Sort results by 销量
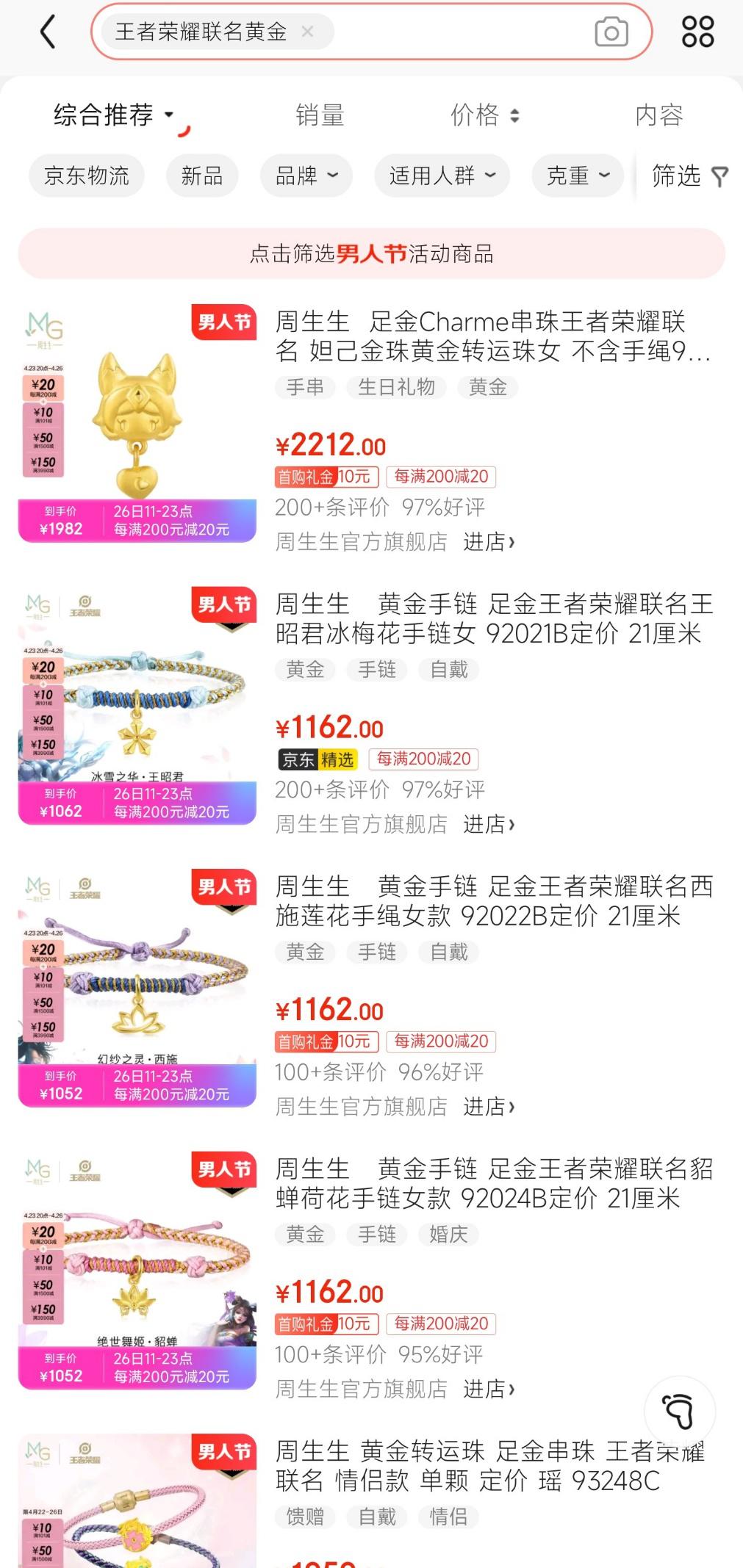 coord(320,115)
